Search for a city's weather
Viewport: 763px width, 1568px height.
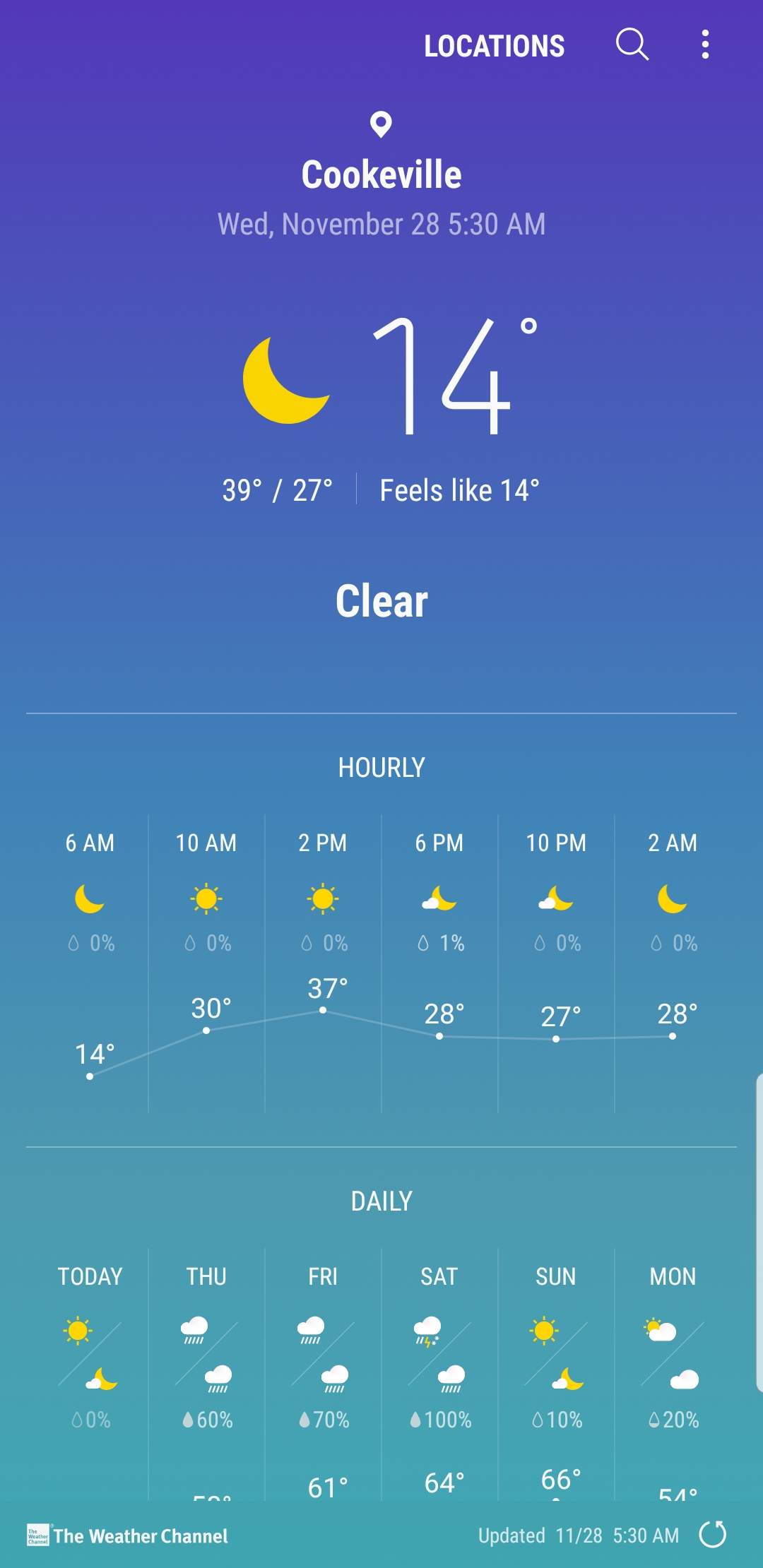[632, 45]
